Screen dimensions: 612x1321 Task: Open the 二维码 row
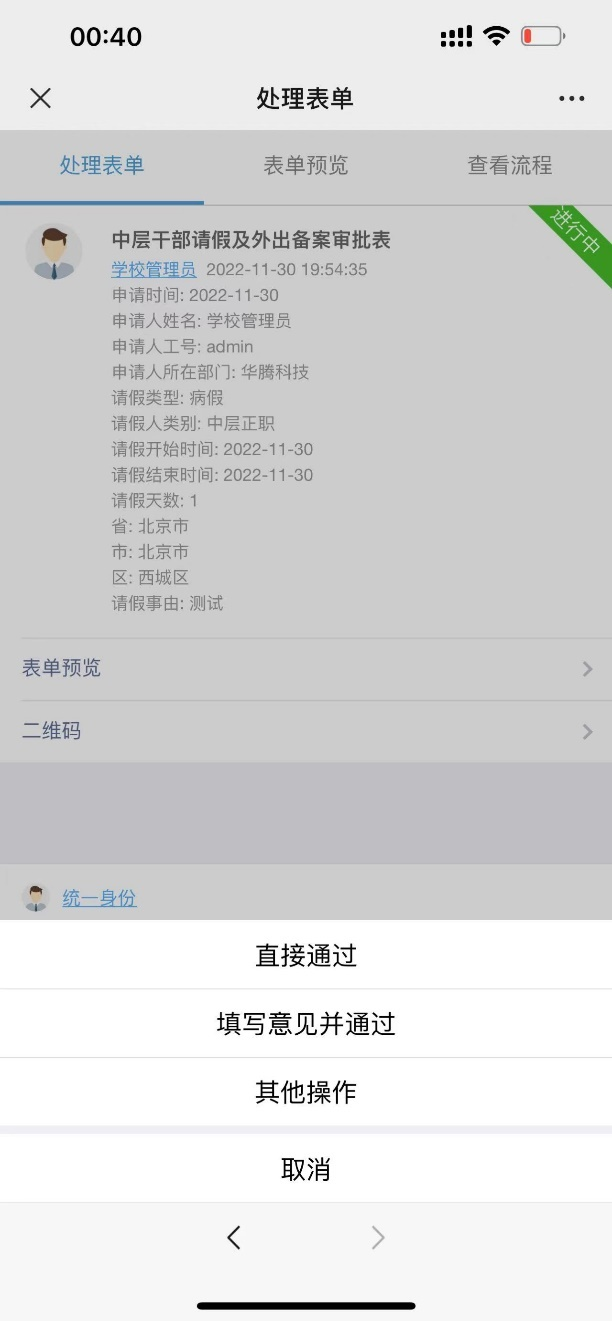click(306, 731)
